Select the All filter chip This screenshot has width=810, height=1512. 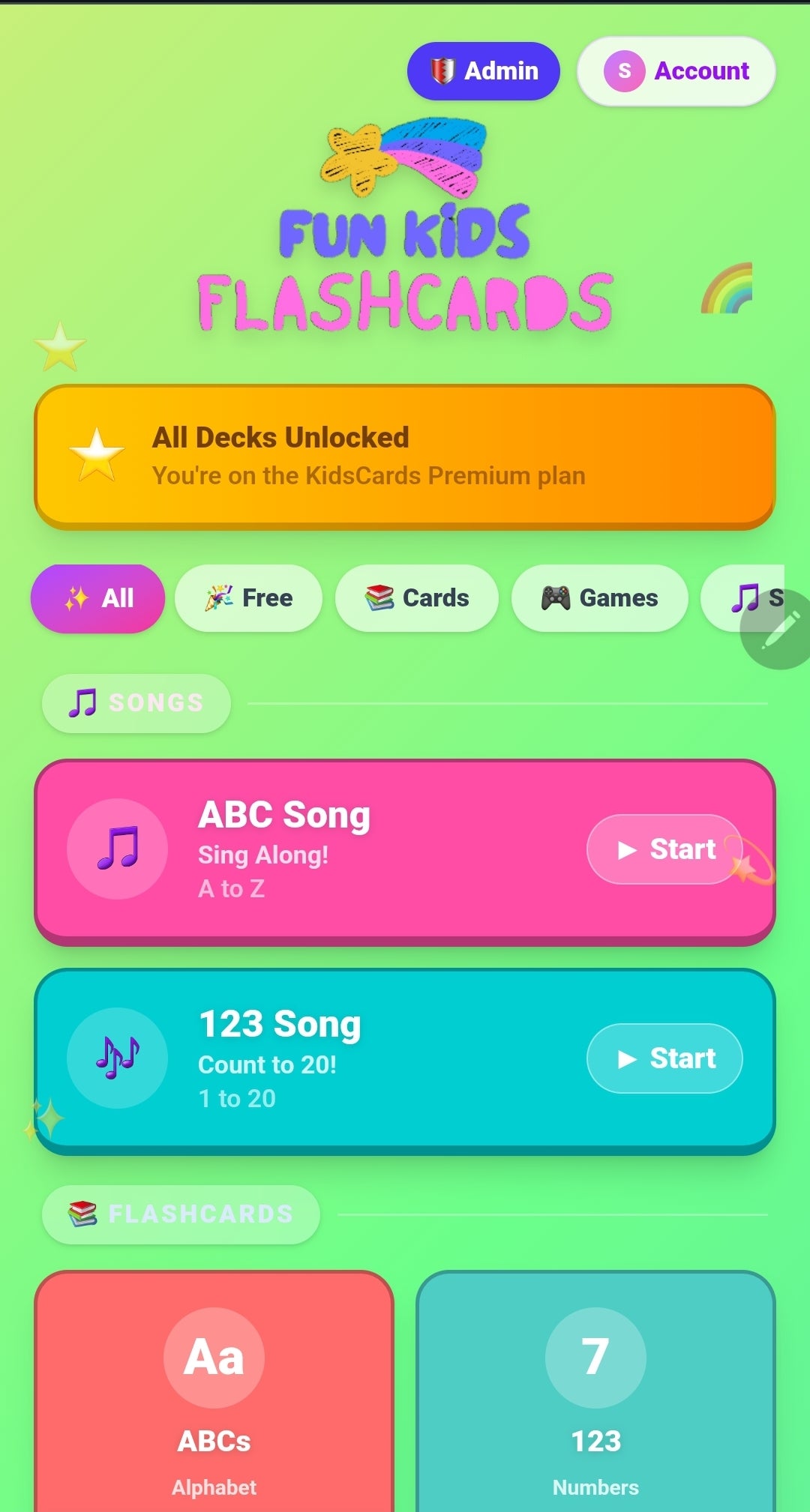(x=97, y=598)
